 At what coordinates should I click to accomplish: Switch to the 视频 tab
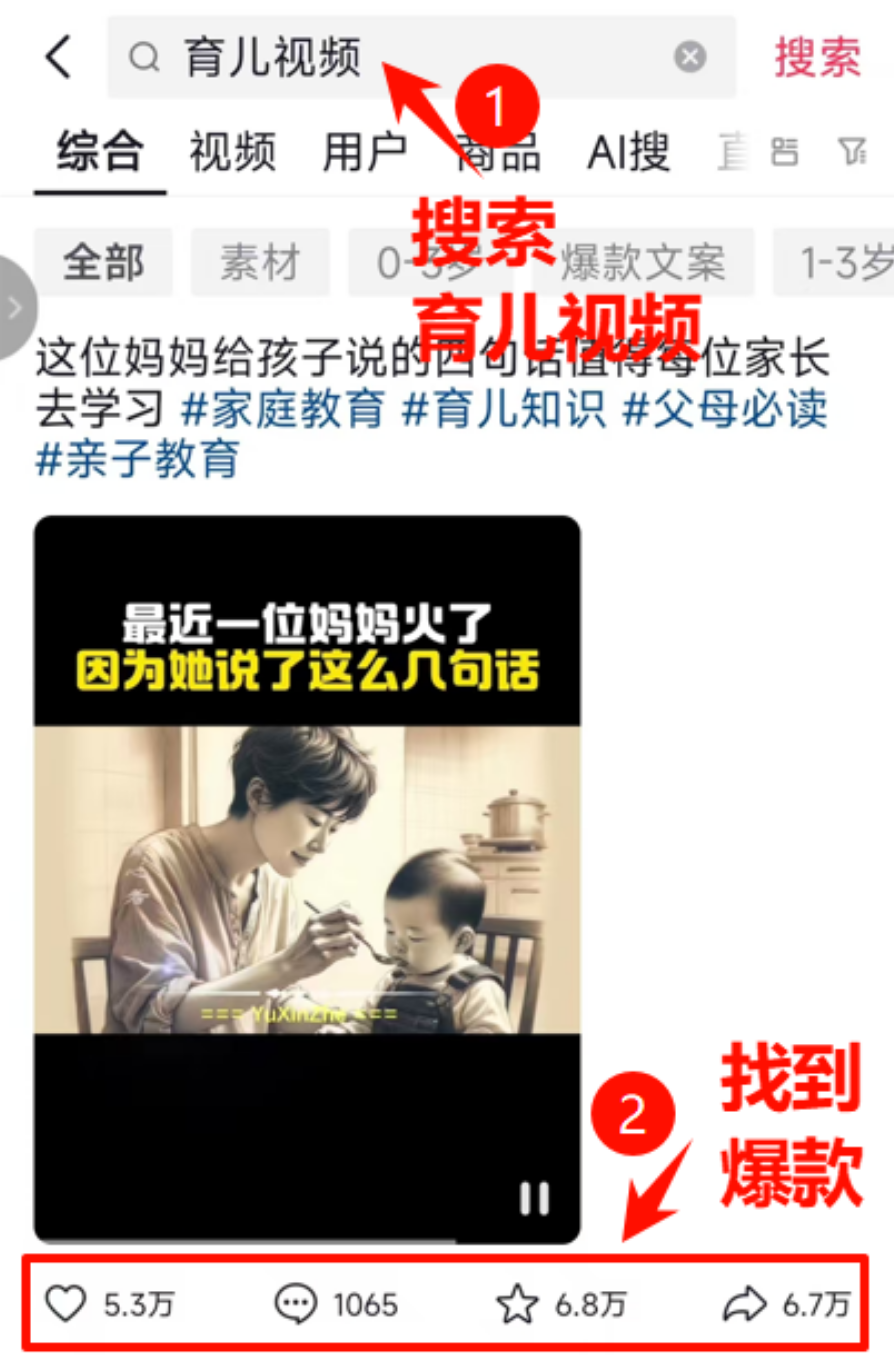click(x=232, y=153)
